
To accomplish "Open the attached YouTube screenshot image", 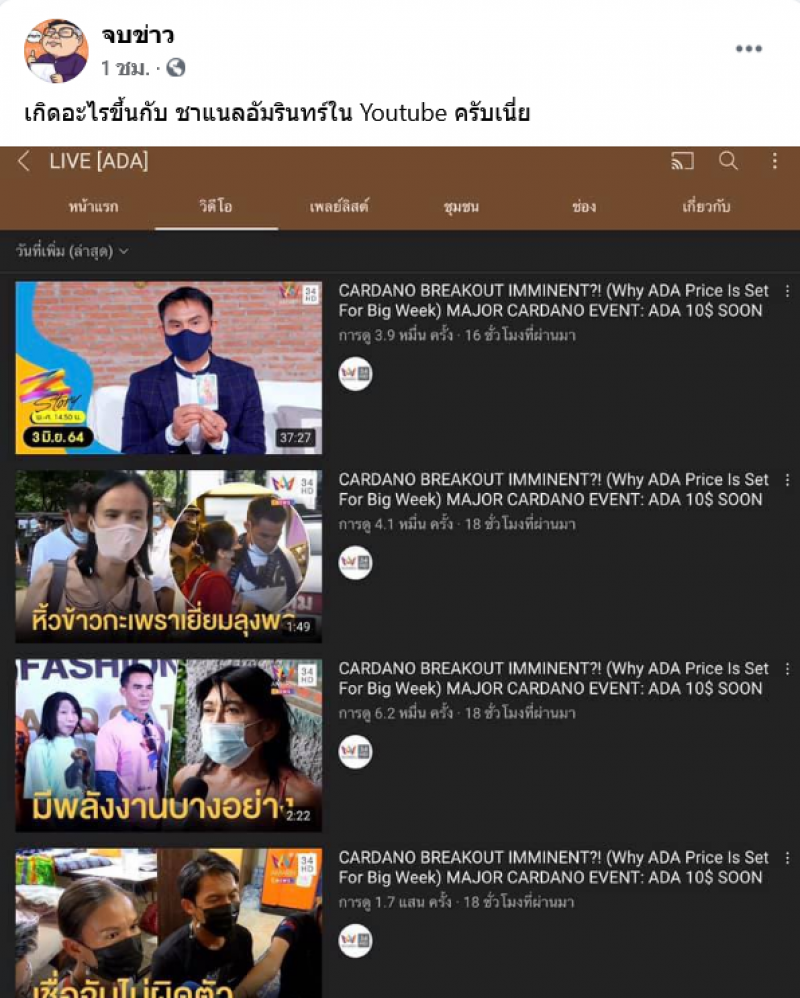I will point(400,570).
